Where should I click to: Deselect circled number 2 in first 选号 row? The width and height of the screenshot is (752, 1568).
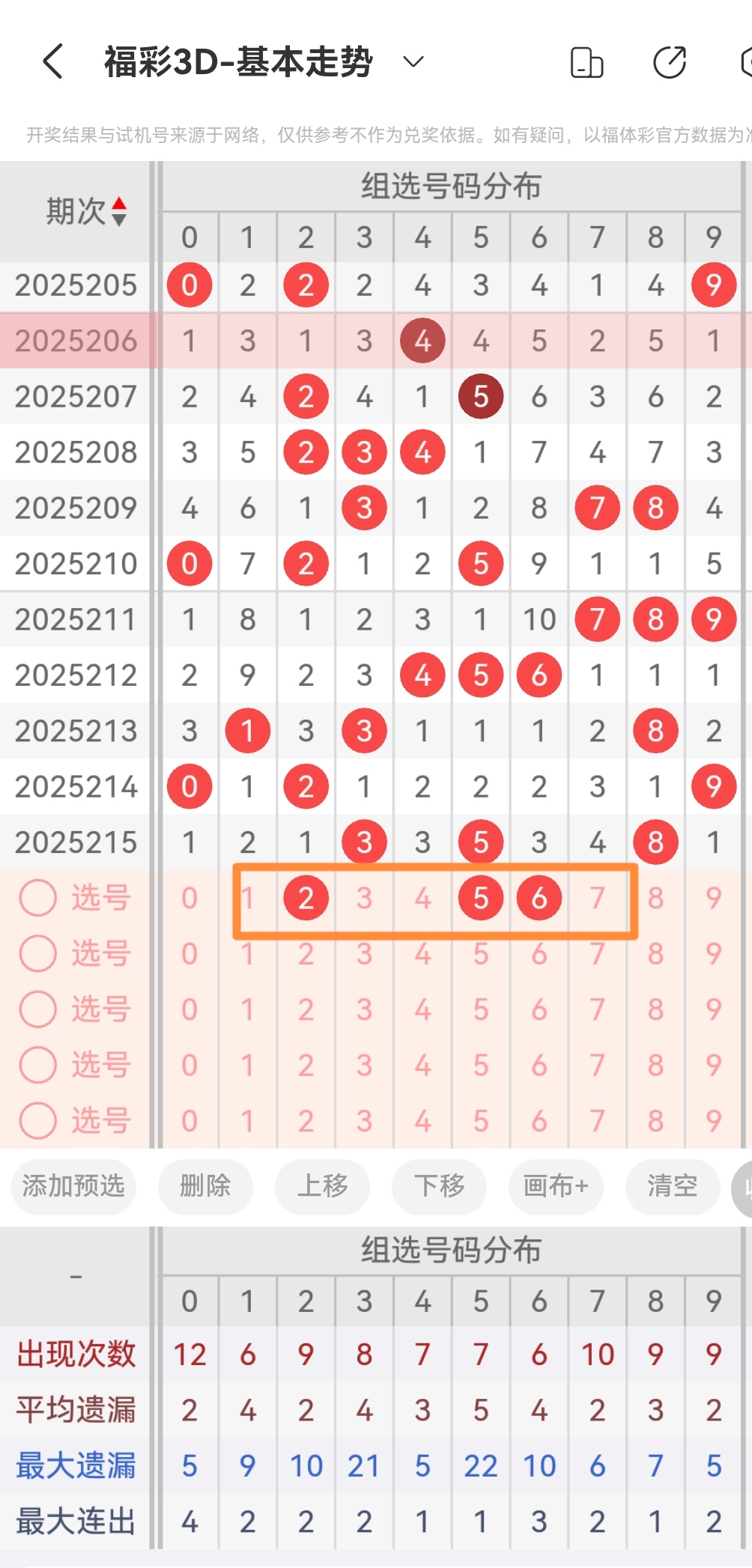305,899
